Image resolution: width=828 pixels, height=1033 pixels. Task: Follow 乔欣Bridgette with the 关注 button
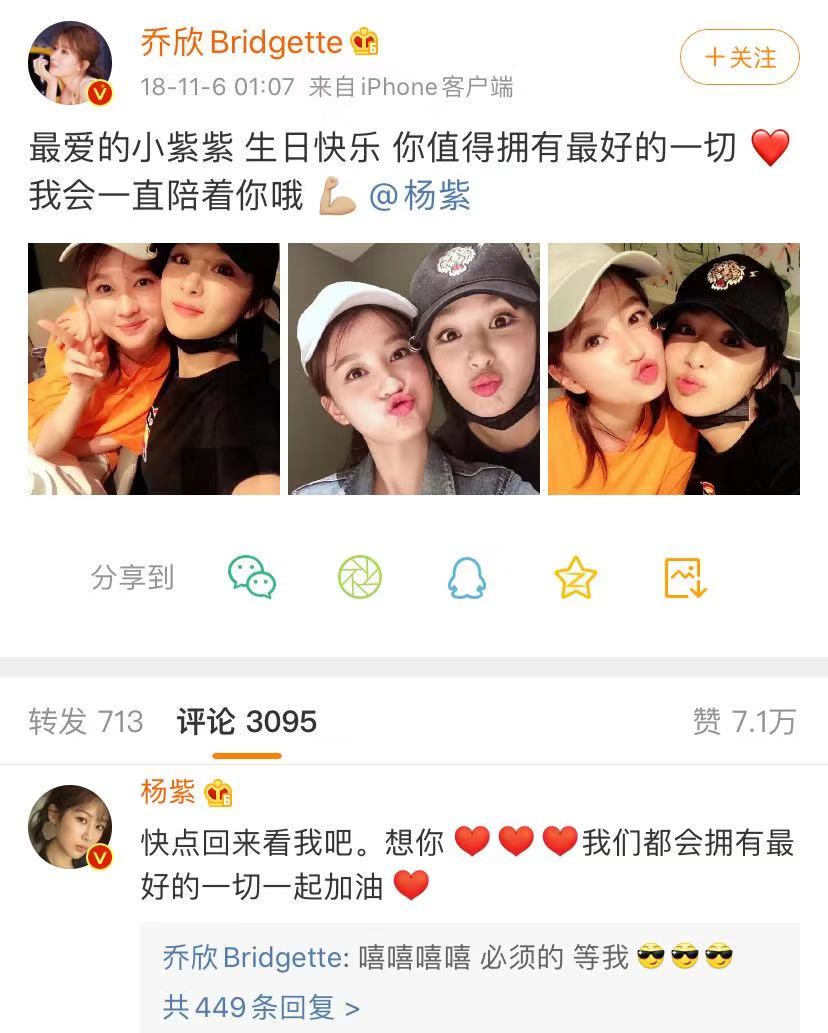tap(739, 58)
